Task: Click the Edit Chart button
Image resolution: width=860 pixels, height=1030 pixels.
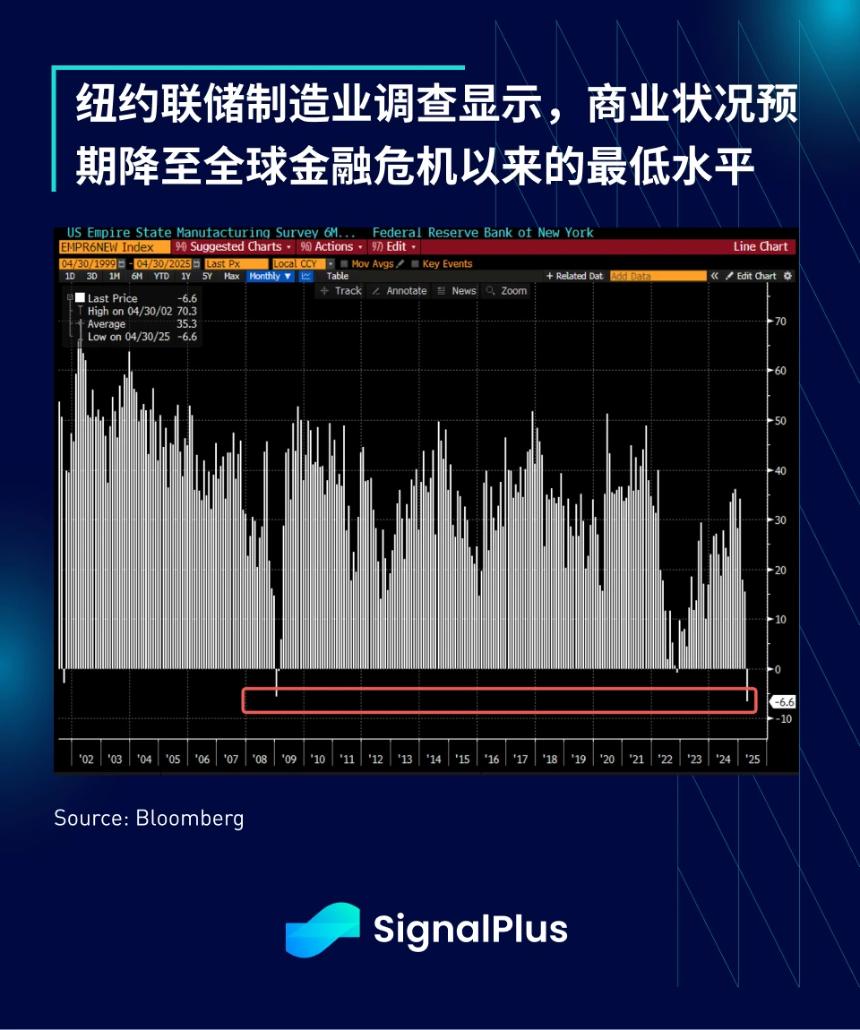Action: pyautogui.click(x=758, y=275)
